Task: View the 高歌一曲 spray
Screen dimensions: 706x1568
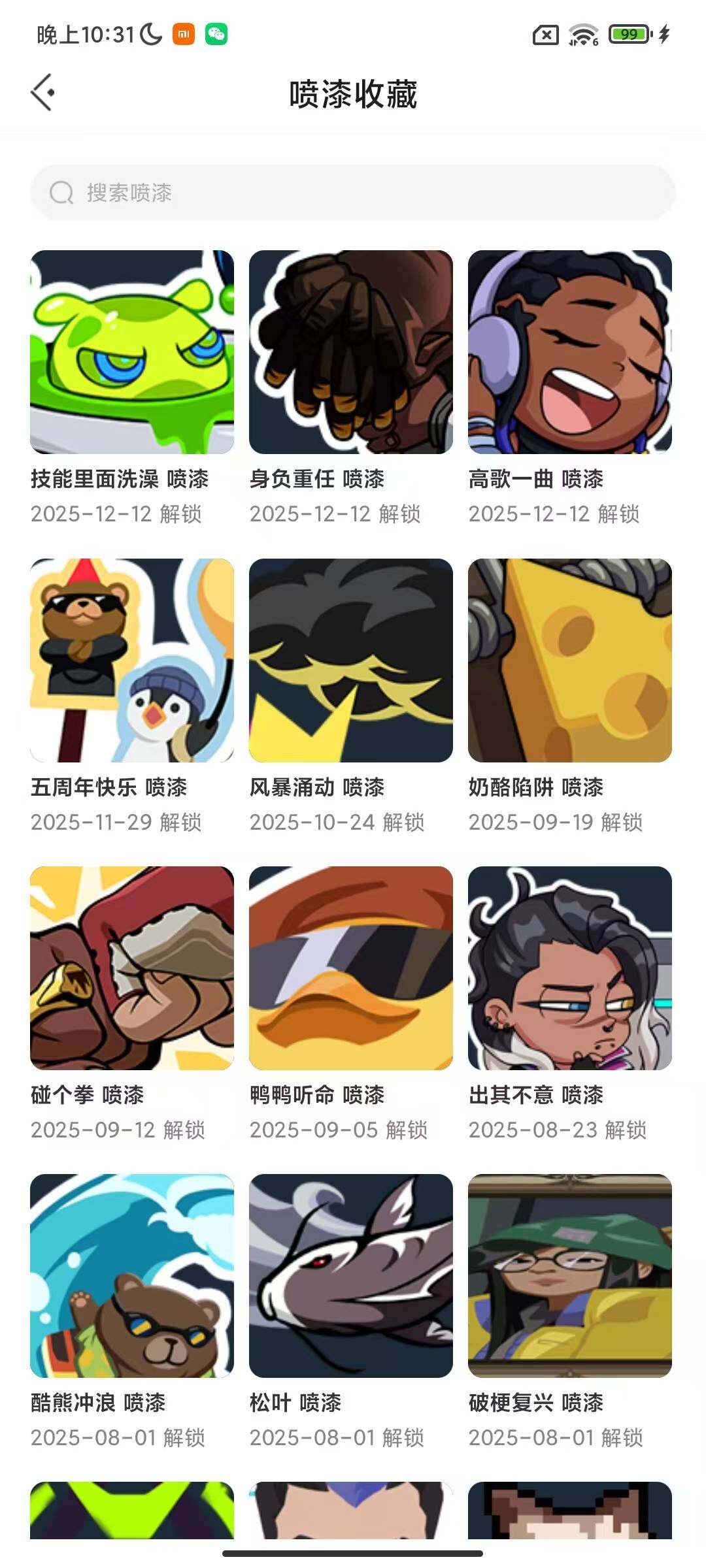Action: tap(570, 352)
